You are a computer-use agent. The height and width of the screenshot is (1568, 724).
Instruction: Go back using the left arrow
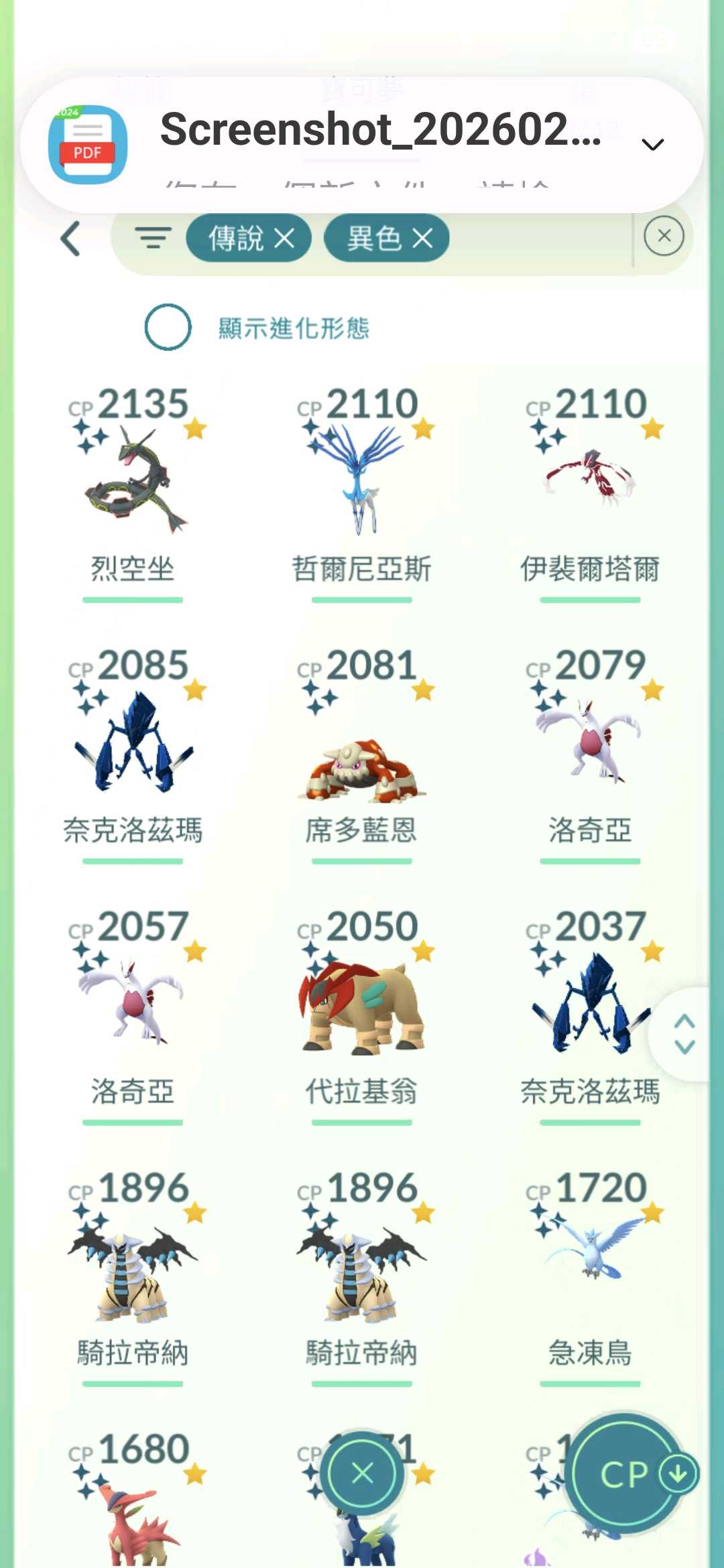[x=71, y=239]
